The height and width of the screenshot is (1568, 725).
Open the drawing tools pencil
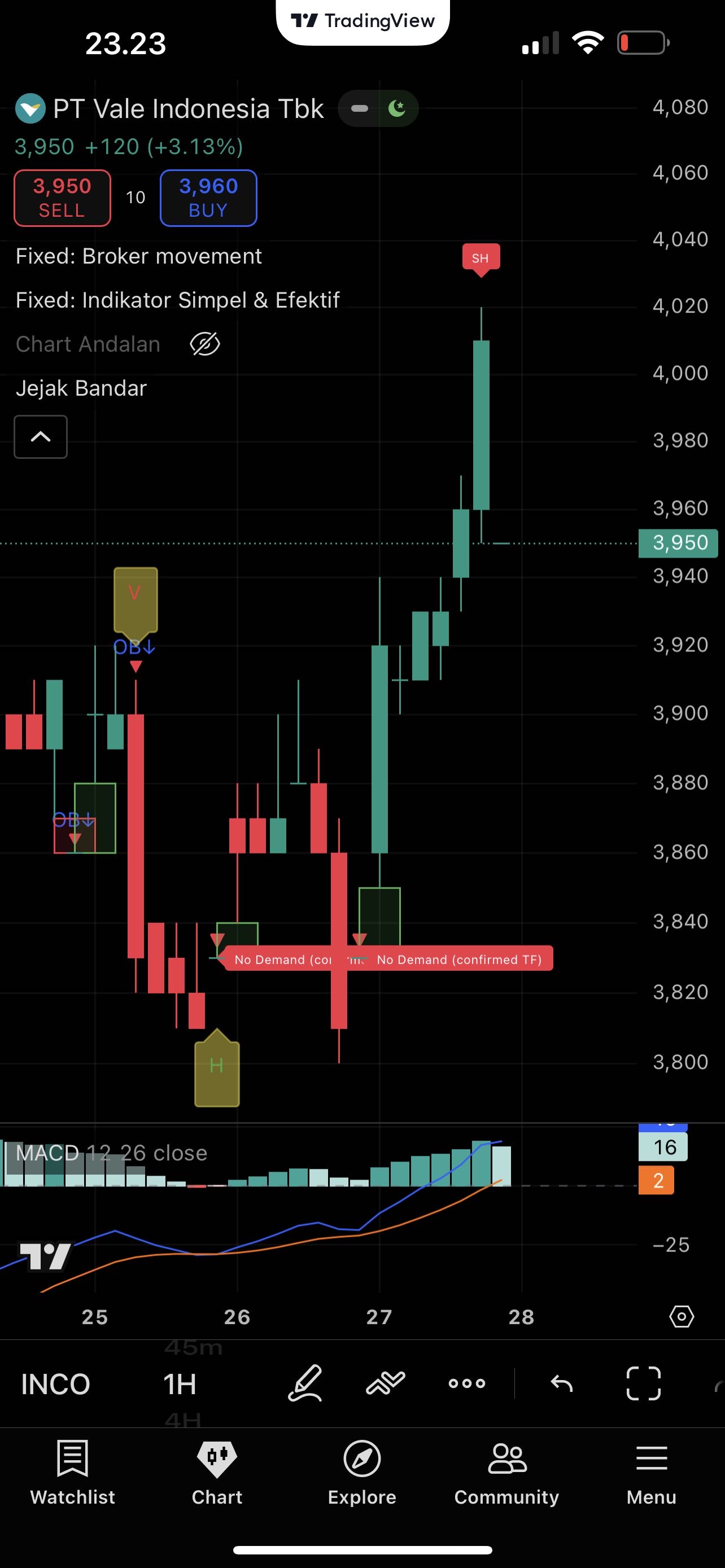pos(304,1383)
